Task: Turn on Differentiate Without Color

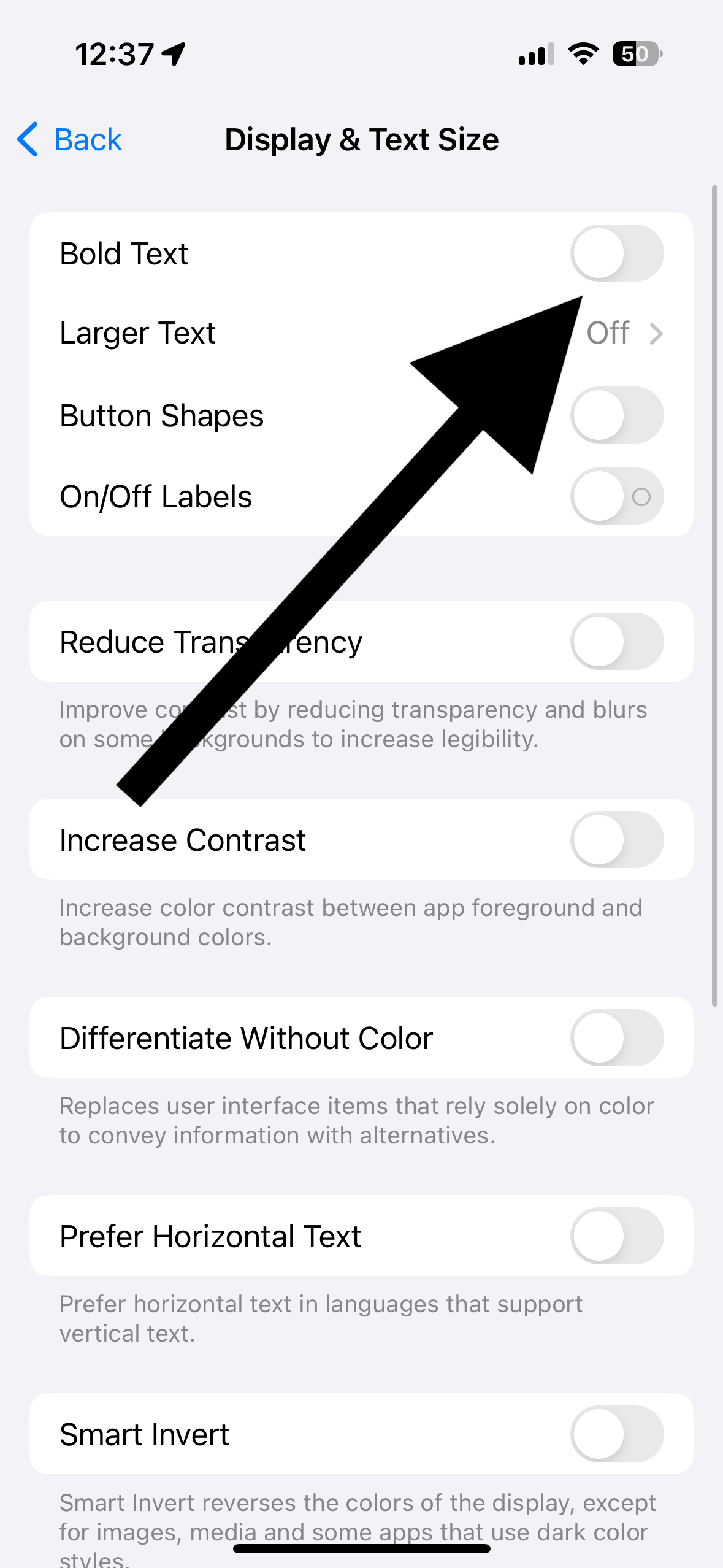Action: point(617,1038)
